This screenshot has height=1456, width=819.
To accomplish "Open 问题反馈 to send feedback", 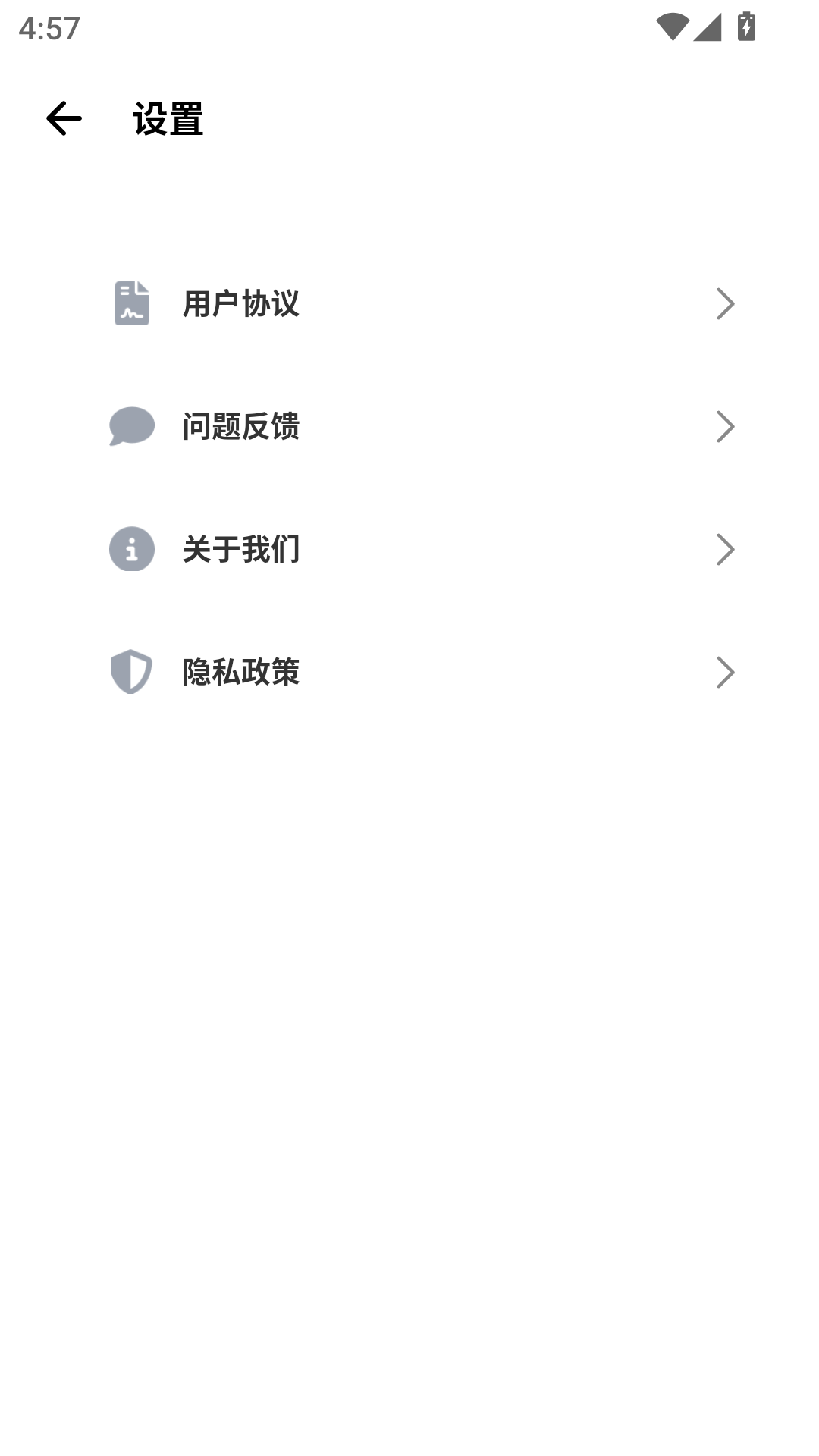I will [x=409, y=427].
